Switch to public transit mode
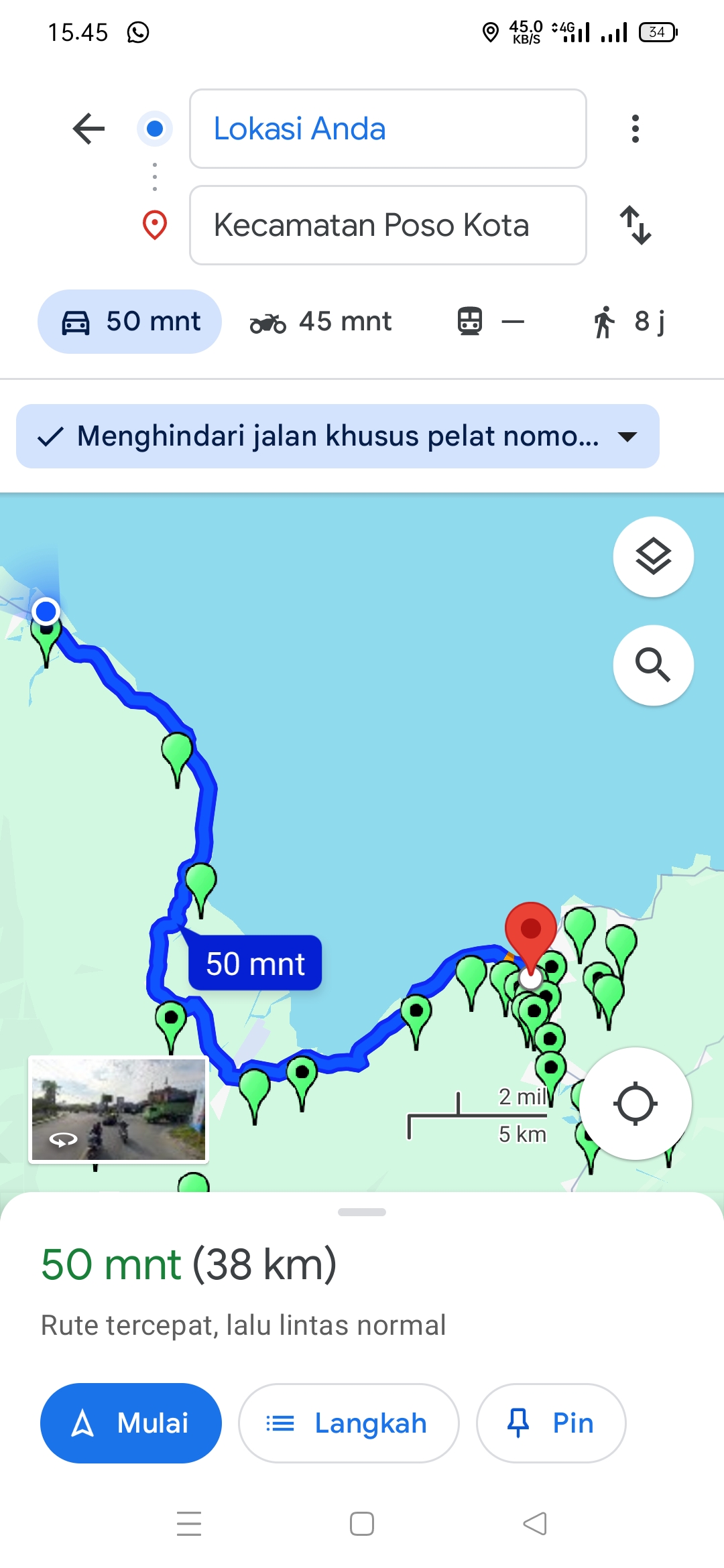Image resolution: width=724 pixels, height=1568 pixels. click(490, 322)
